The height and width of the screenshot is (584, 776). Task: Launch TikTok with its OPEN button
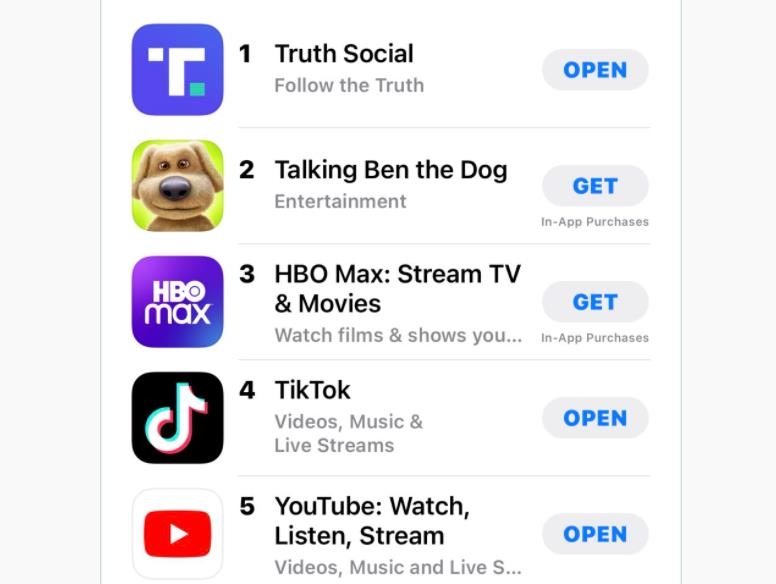[x=595, y=418]
